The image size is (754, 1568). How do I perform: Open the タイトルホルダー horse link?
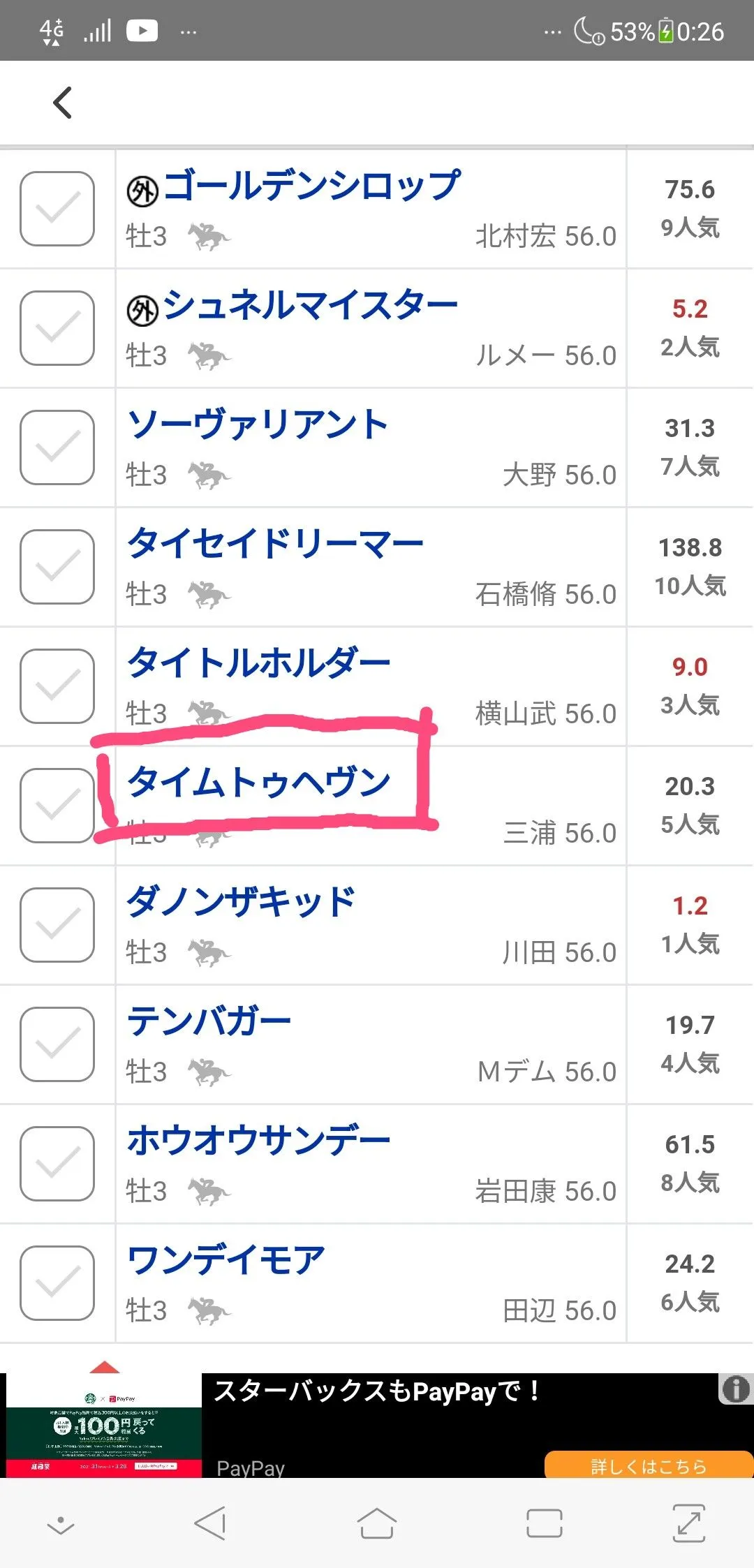[258, 663]
